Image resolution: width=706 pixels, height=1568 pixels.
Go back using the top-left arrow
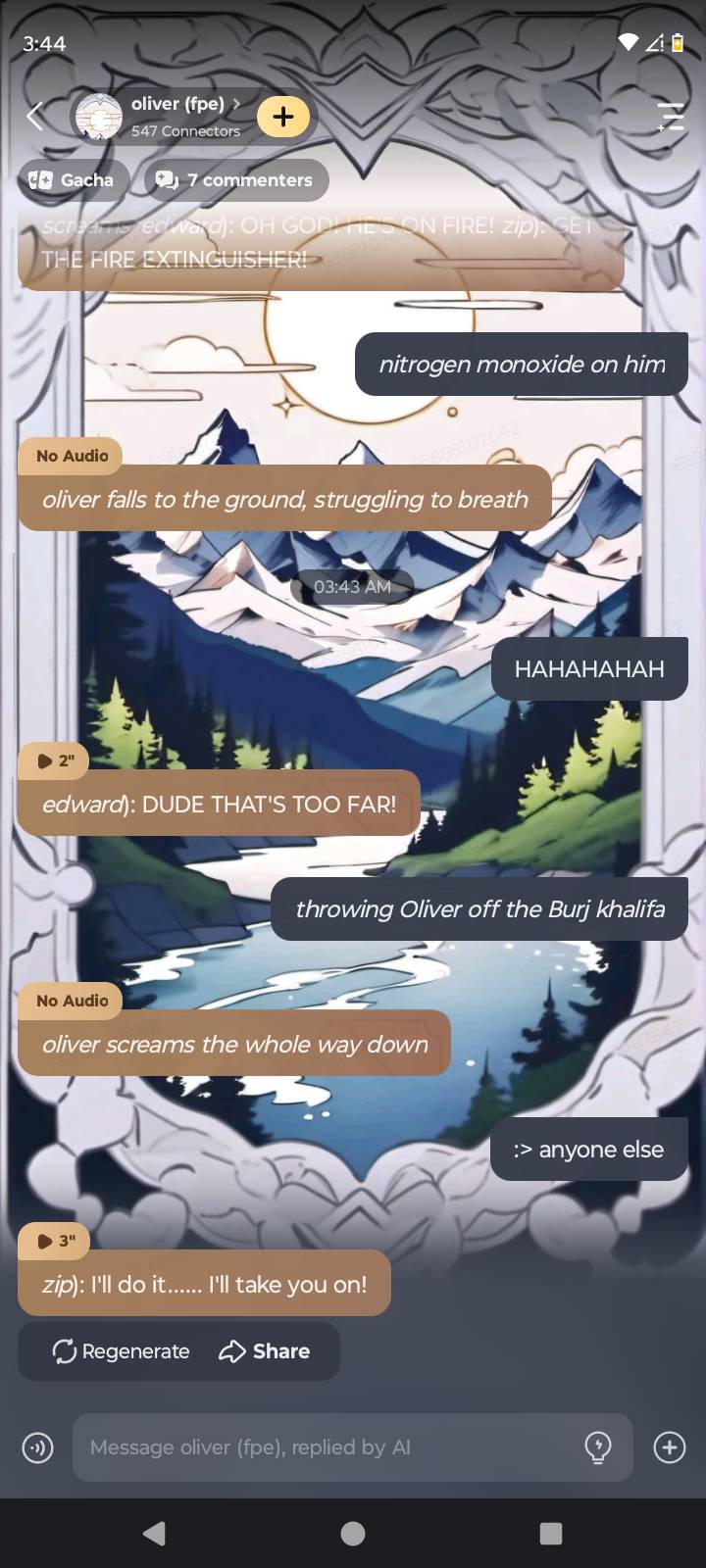(x=35, y=117)
